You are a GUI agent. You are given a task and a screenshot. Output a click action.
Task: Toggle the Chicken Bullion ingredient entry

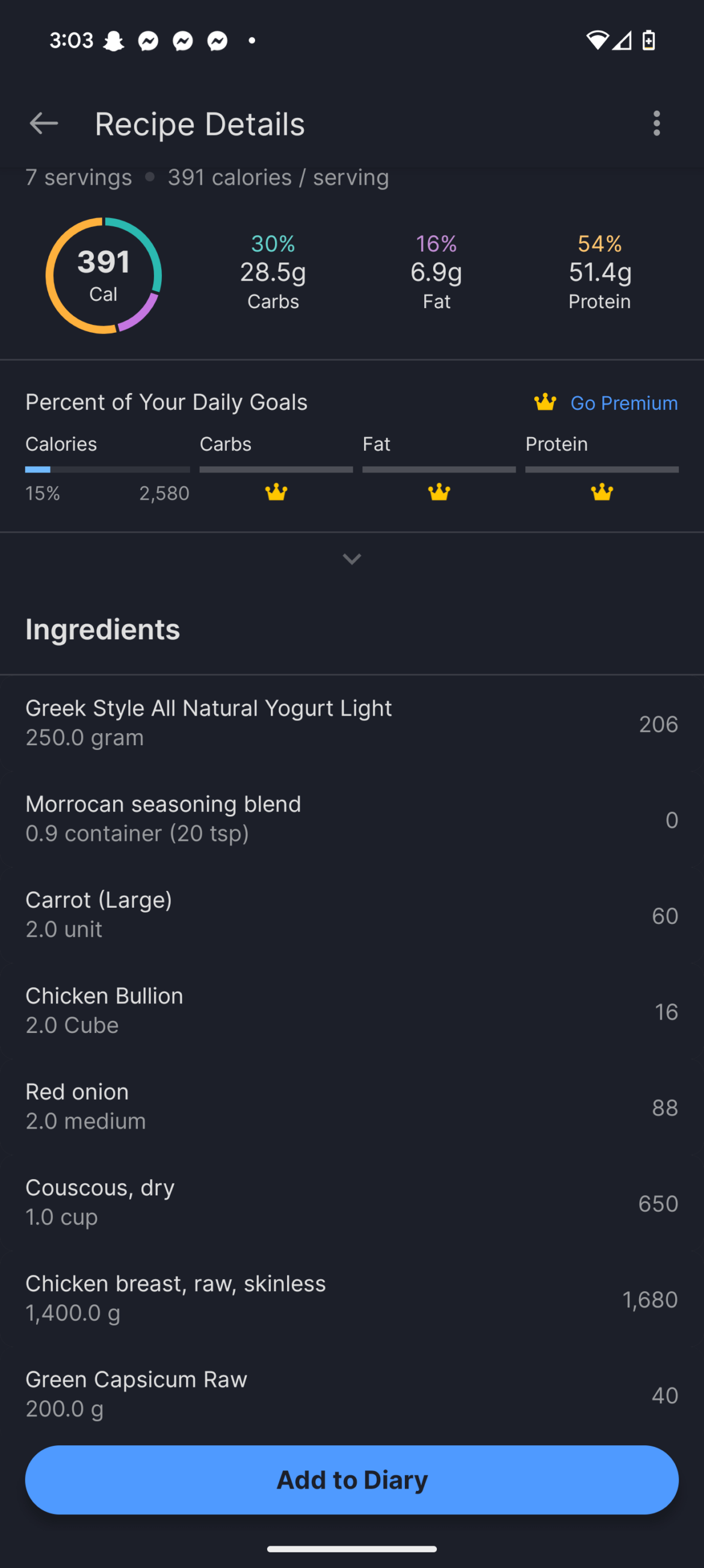coord(351,1009)
